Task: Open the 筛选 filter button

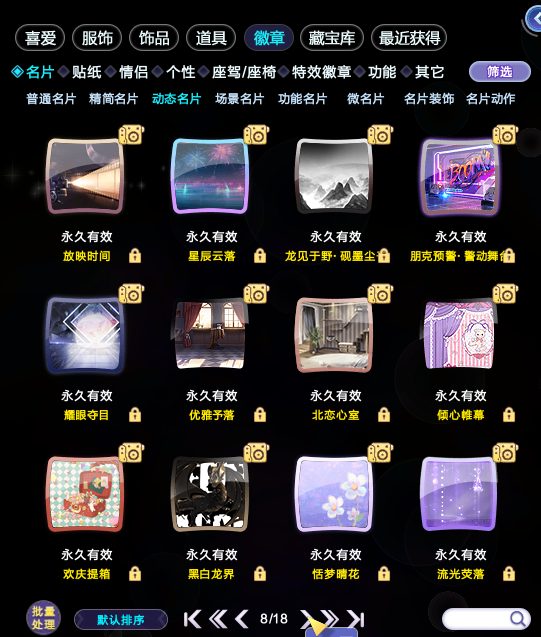Action: click(x=500, y=72)
